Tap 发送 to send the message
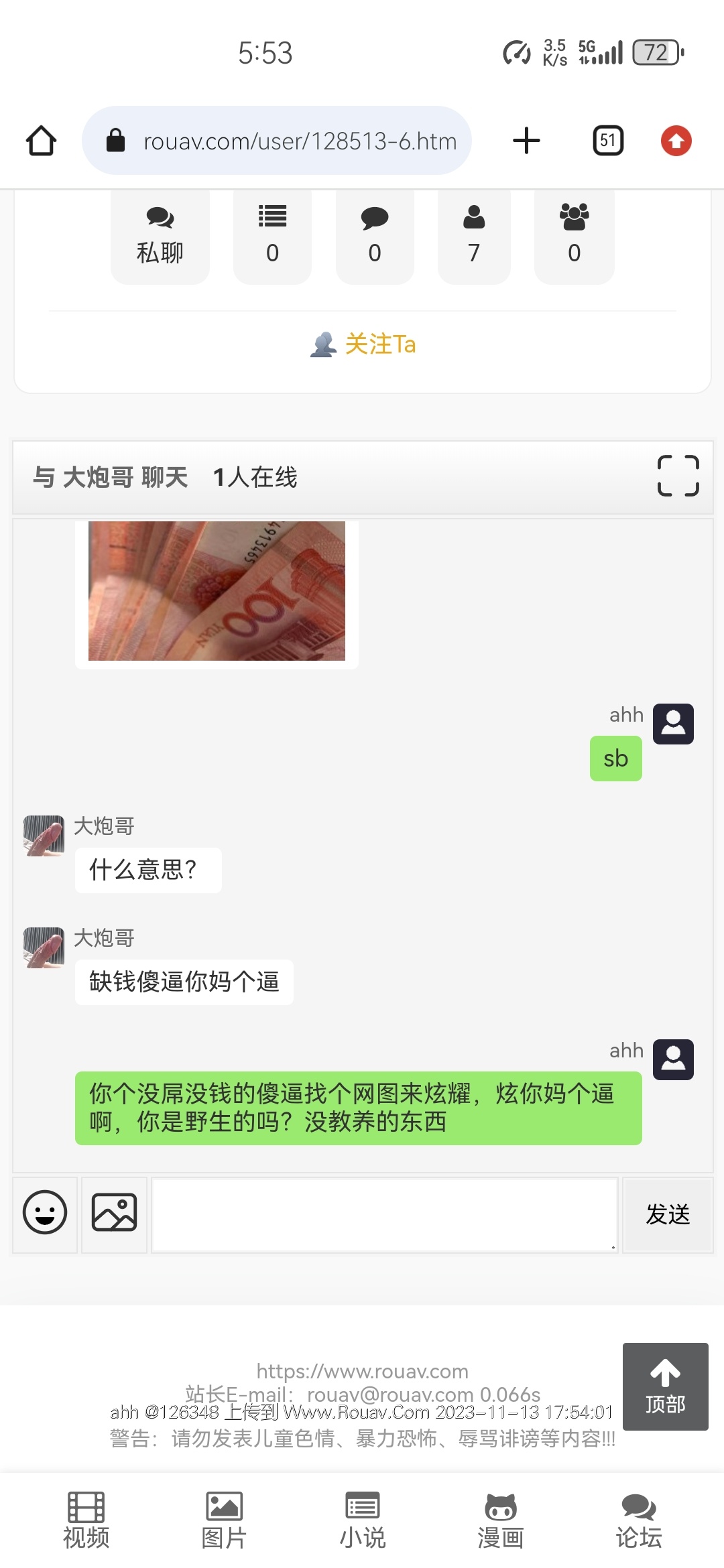The width and height of the screenshot is (724, 1568). [x=668, y=1214]
